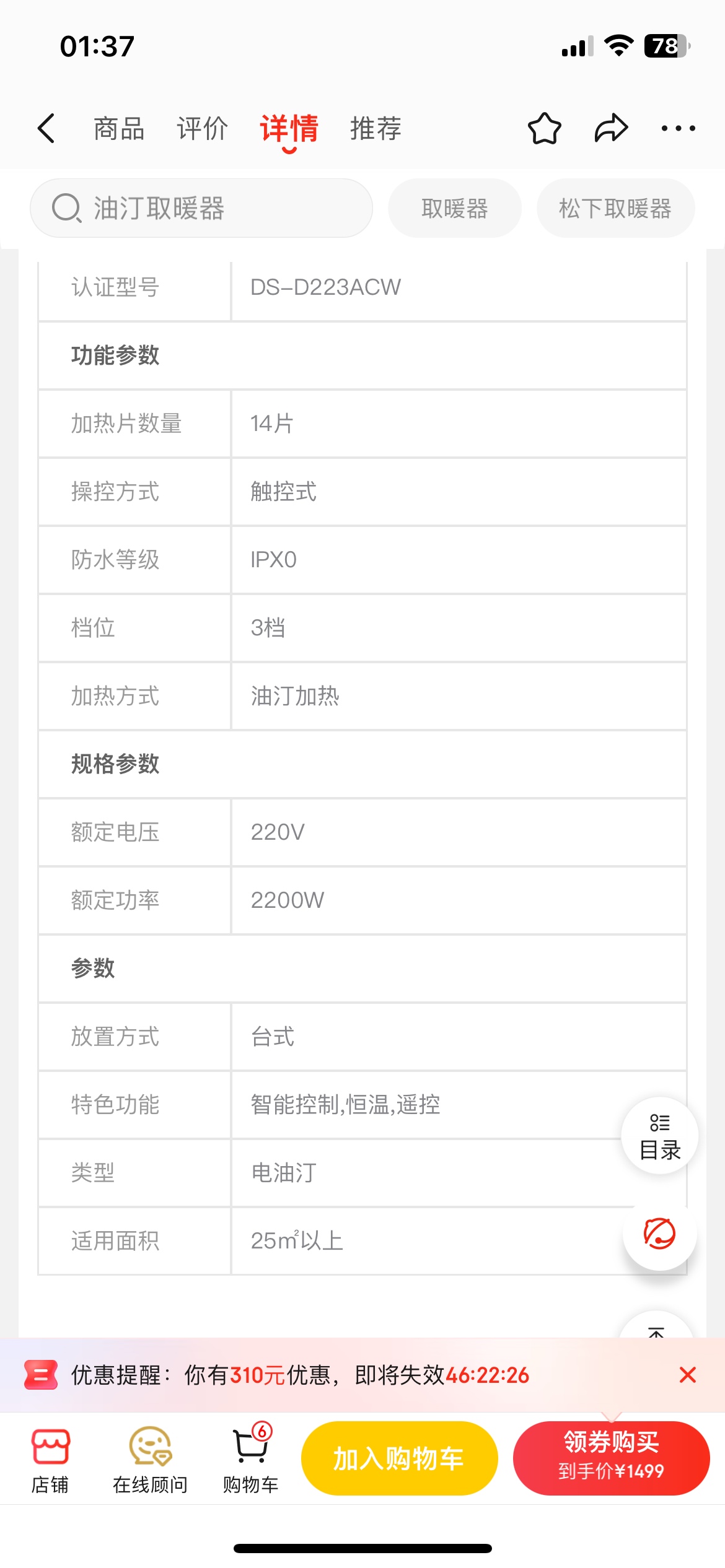Open the 购物车 shopping cart
725x1568 pixels.
coord(251,1459)
